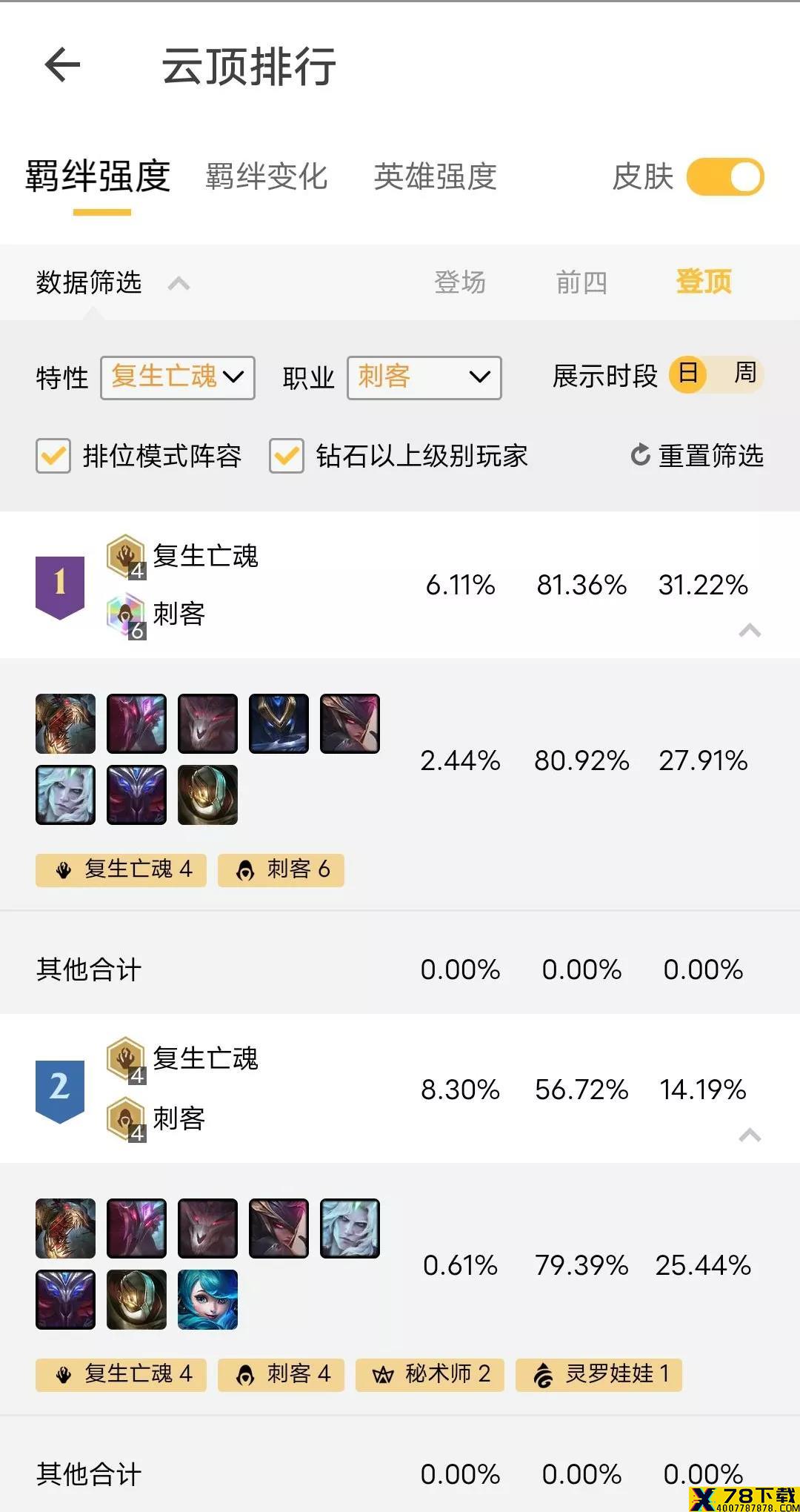Image resolution: width=800 pixels, height=1512 pixels.
Task: Tap 重置筛选 to reset filters
Action: coord(696,455)
